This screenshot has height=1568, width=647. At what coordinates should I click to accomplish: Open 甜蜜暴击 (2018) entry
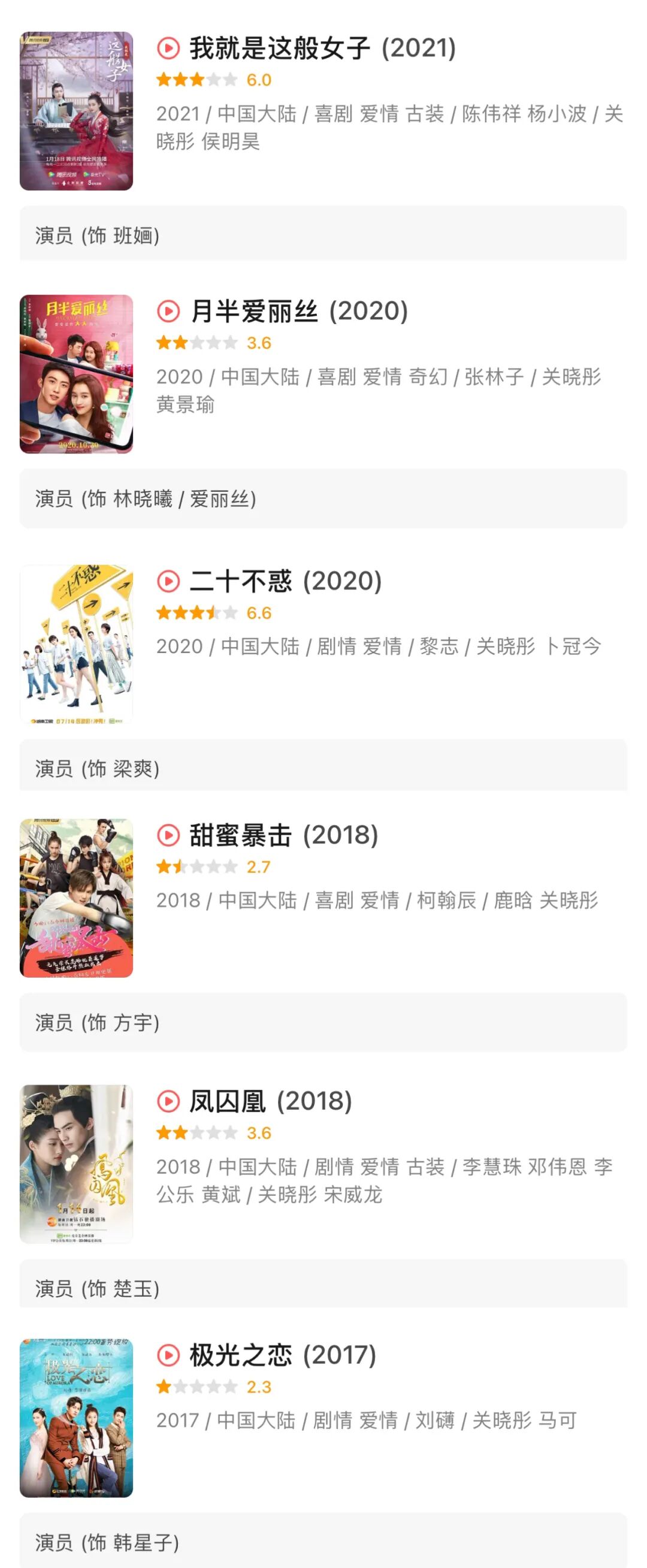pyautogui.click(x=283, y=835)
